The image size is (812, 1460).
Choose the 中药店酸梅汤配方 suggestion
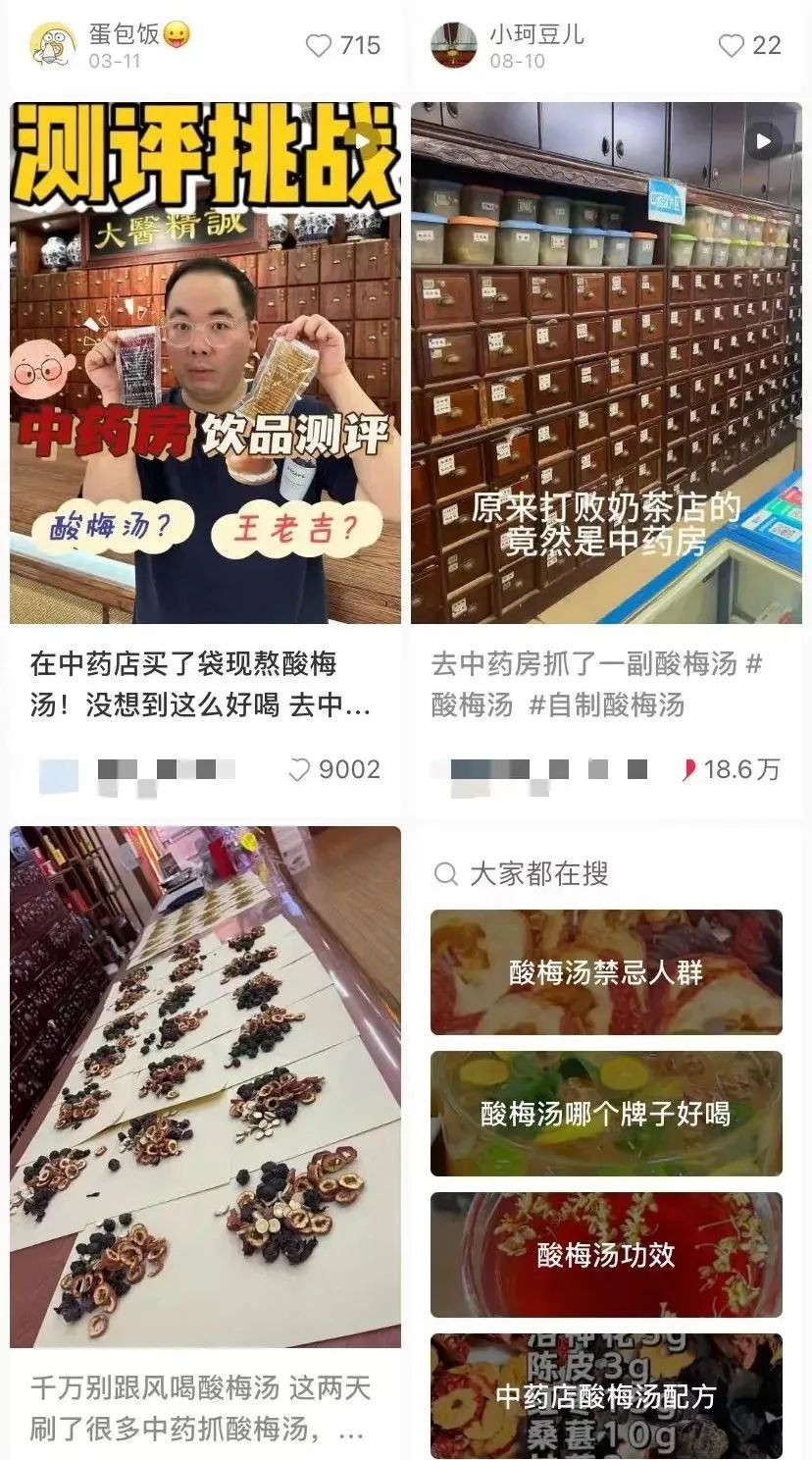tap(606, 1396)
